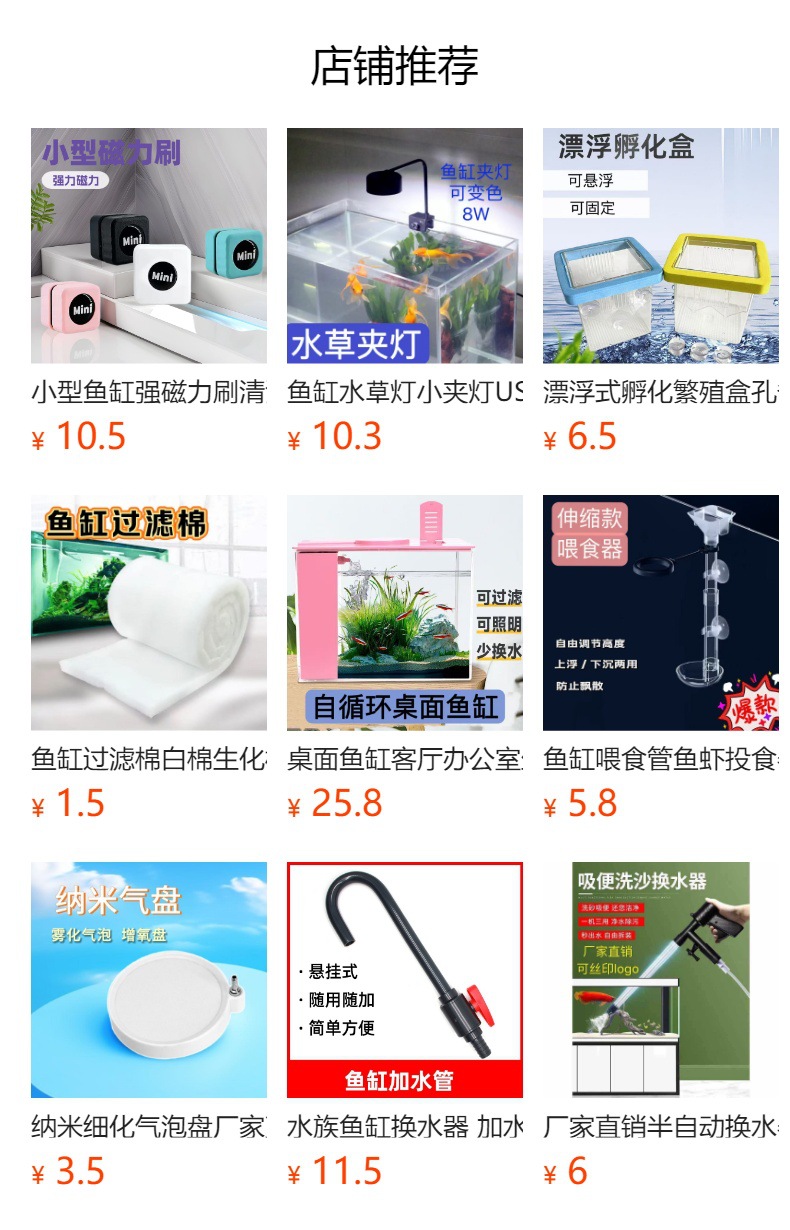Open the 纳米细化气泡盘 product card
The height and width of the screenshot is (1230, 790).
click(149, 1026)
